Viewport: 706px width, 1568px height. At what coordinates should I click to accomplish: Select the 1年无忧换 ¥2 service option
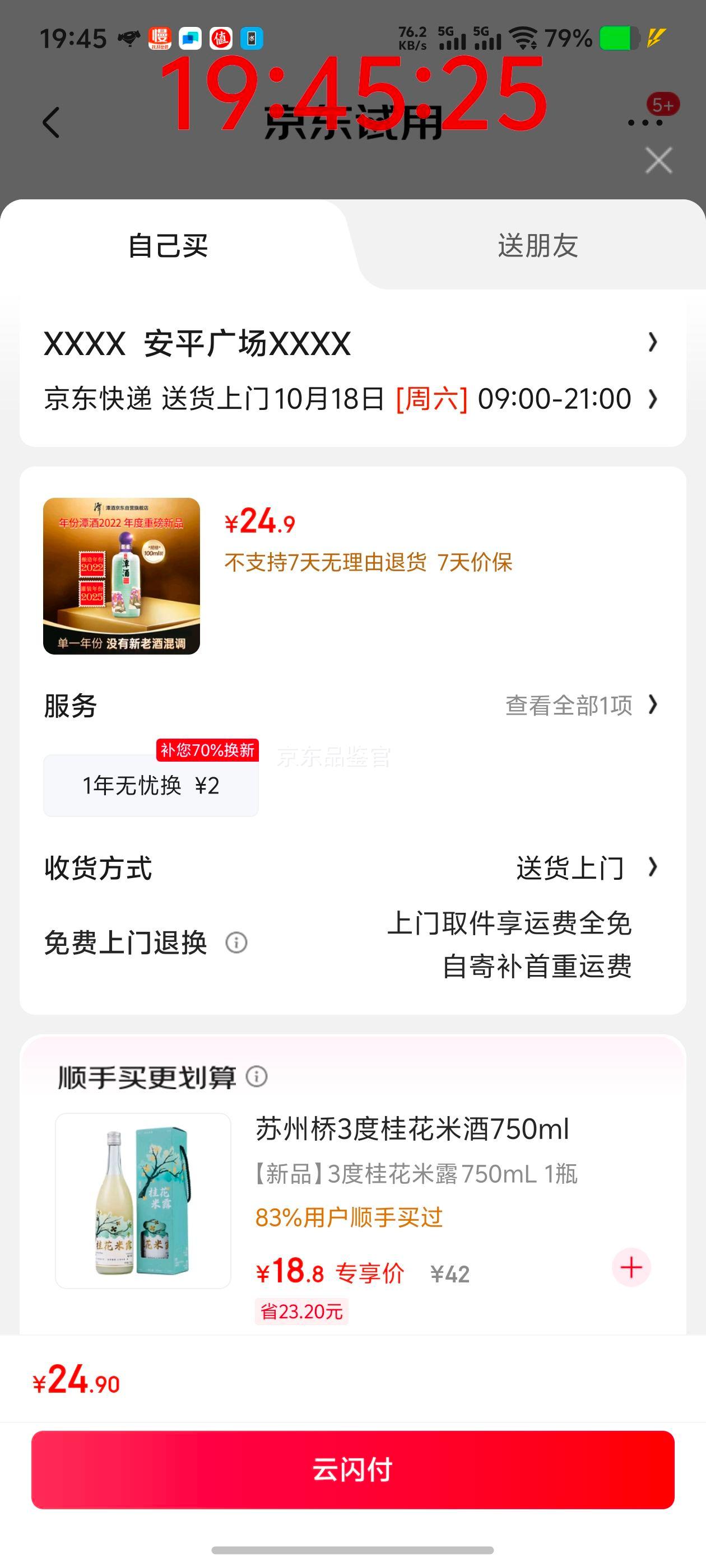[151, 785]
